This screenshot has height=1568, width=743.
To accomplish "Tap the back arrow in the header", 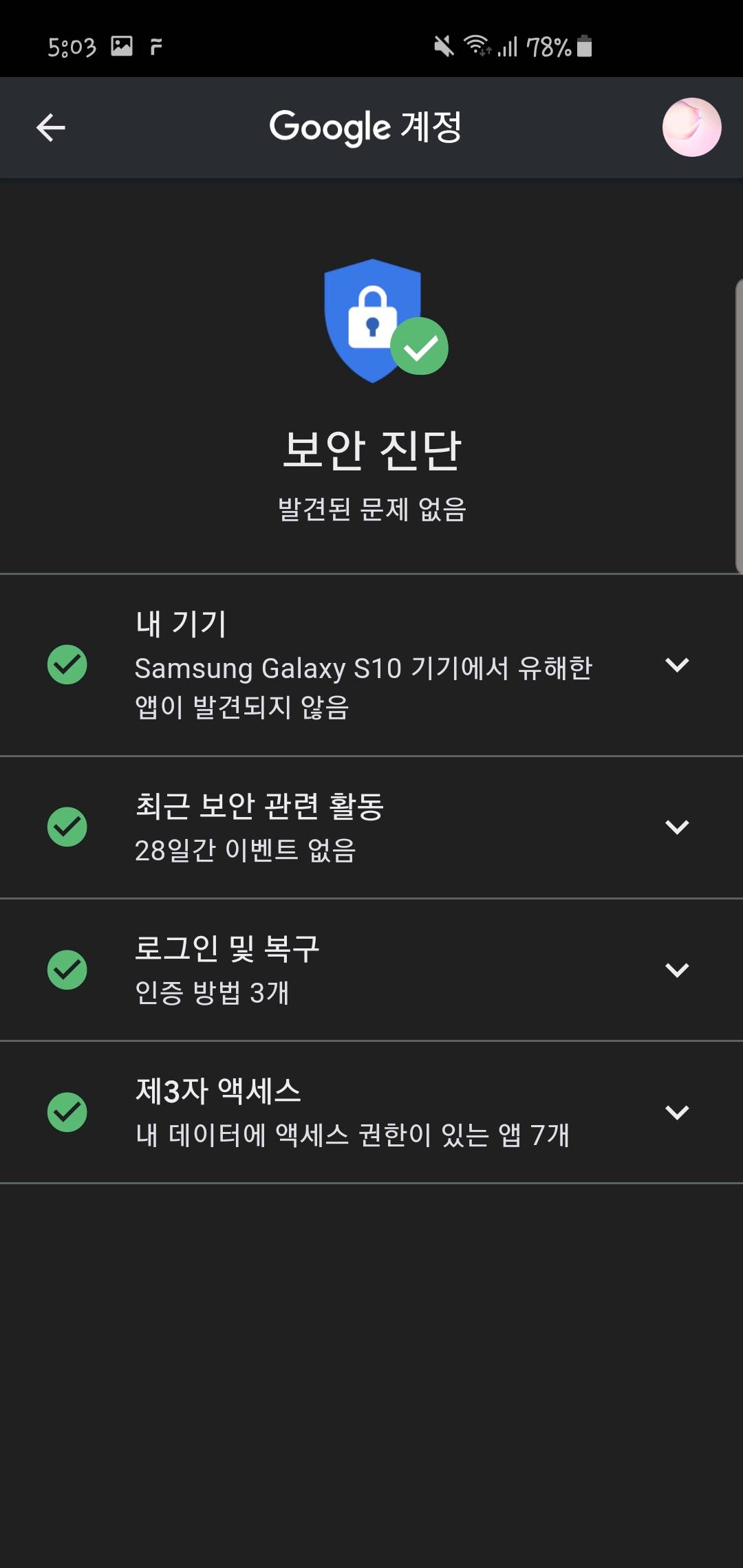I will (x=50, y=128).
